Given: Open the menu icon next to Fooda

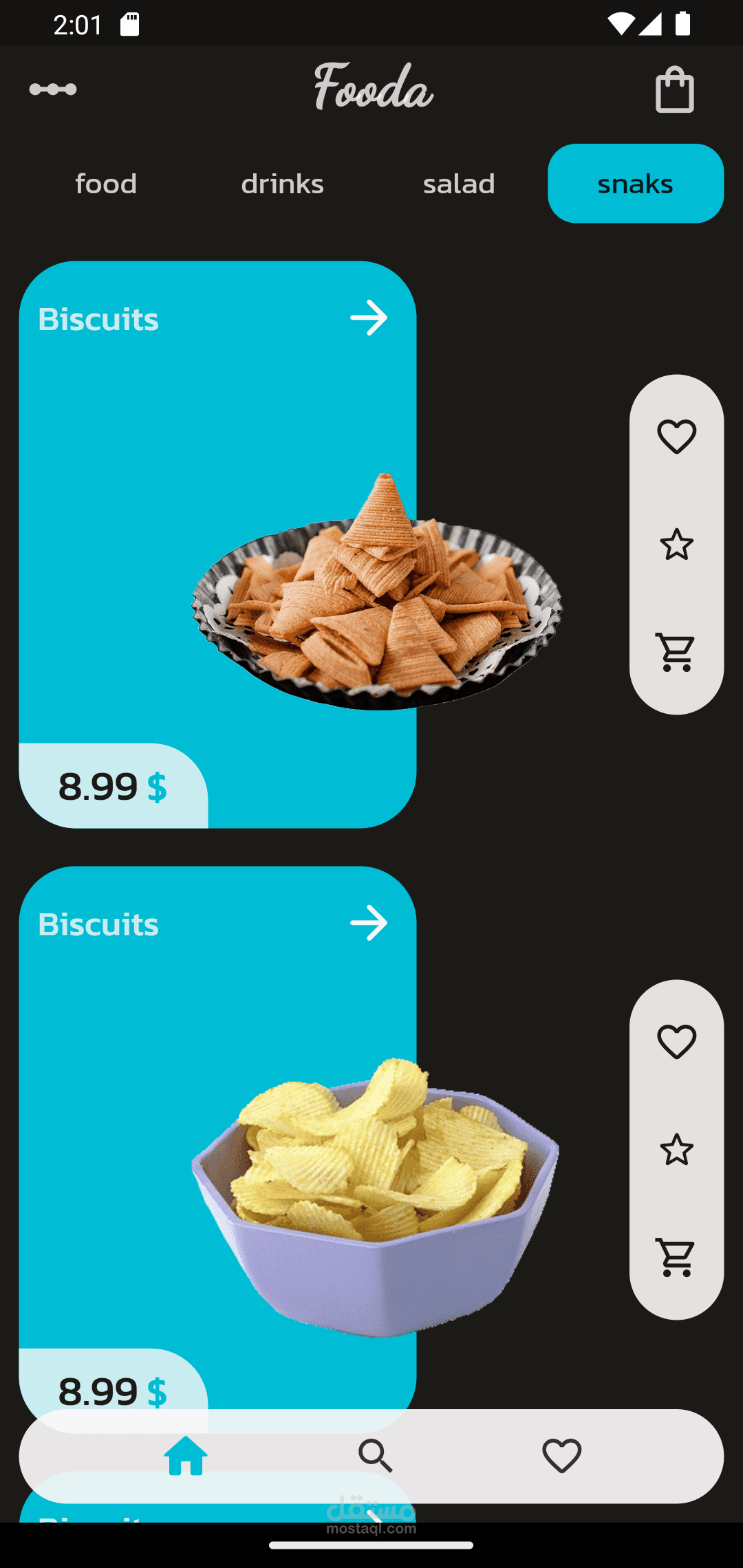Looking at the screenshot, I should [x=53, y=89].
